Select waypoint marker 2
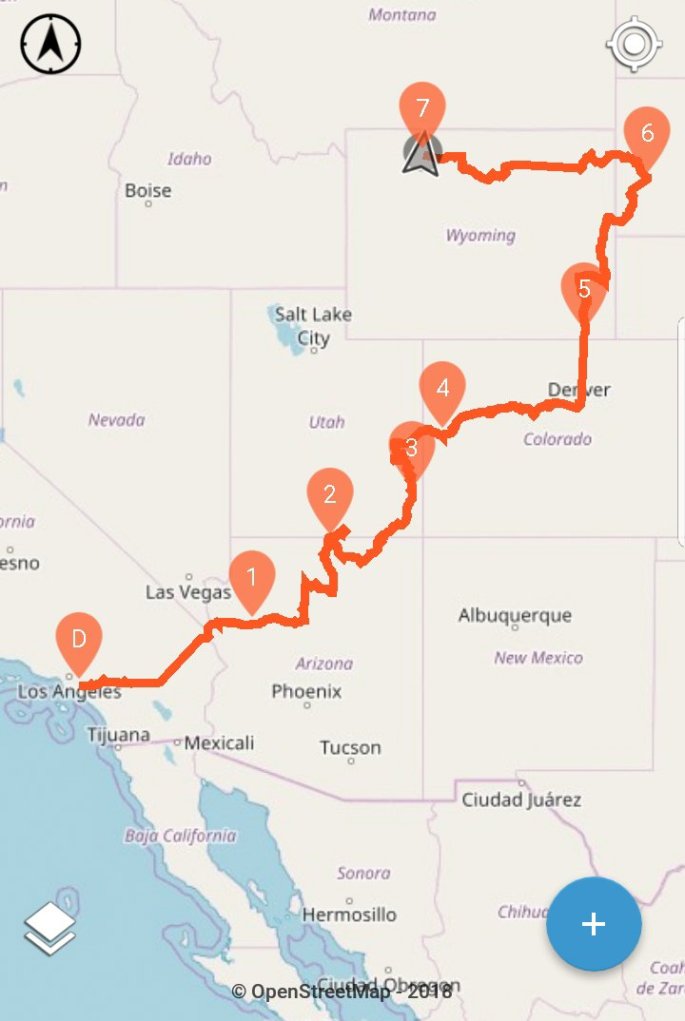 pos(330,494)
